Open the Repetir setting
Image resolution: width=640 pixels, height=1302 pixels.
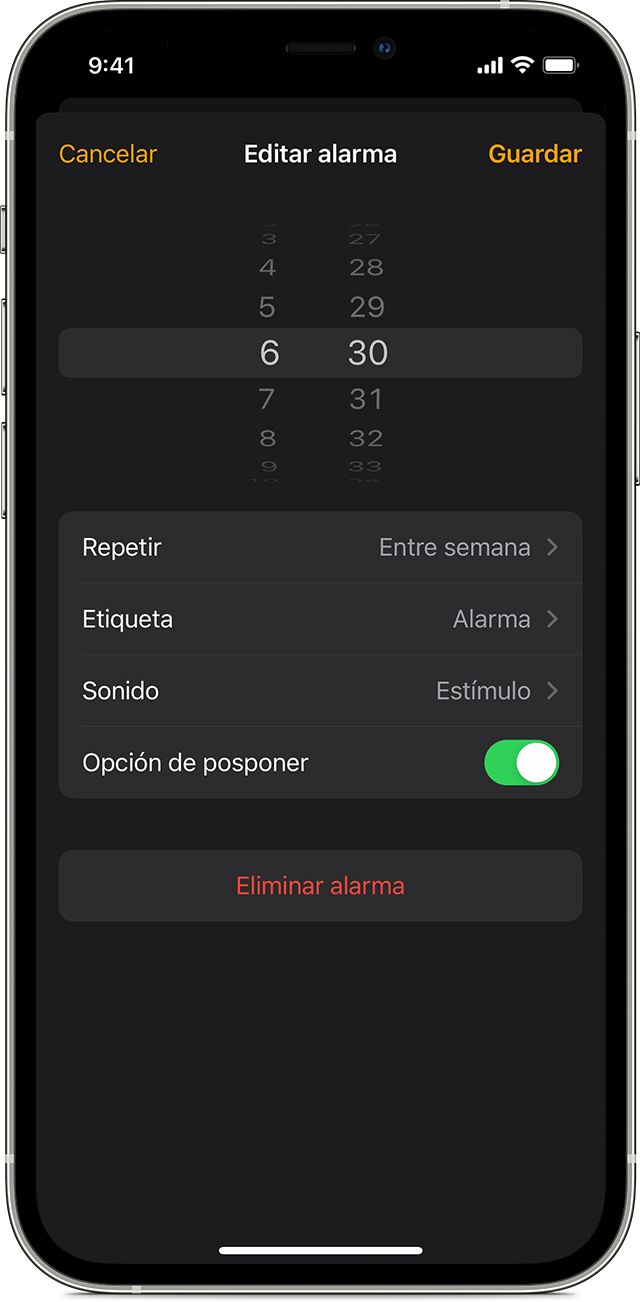pyautogui.click(x=320, y=547)
